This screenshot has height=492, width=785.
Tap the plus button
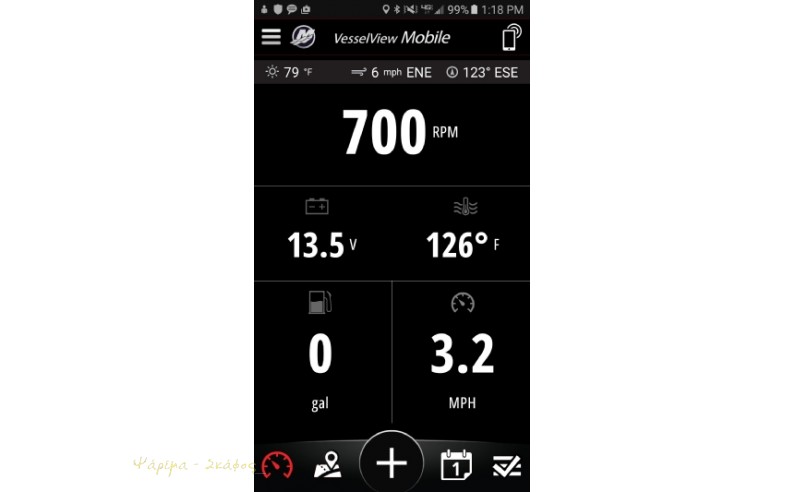(391, 463)
